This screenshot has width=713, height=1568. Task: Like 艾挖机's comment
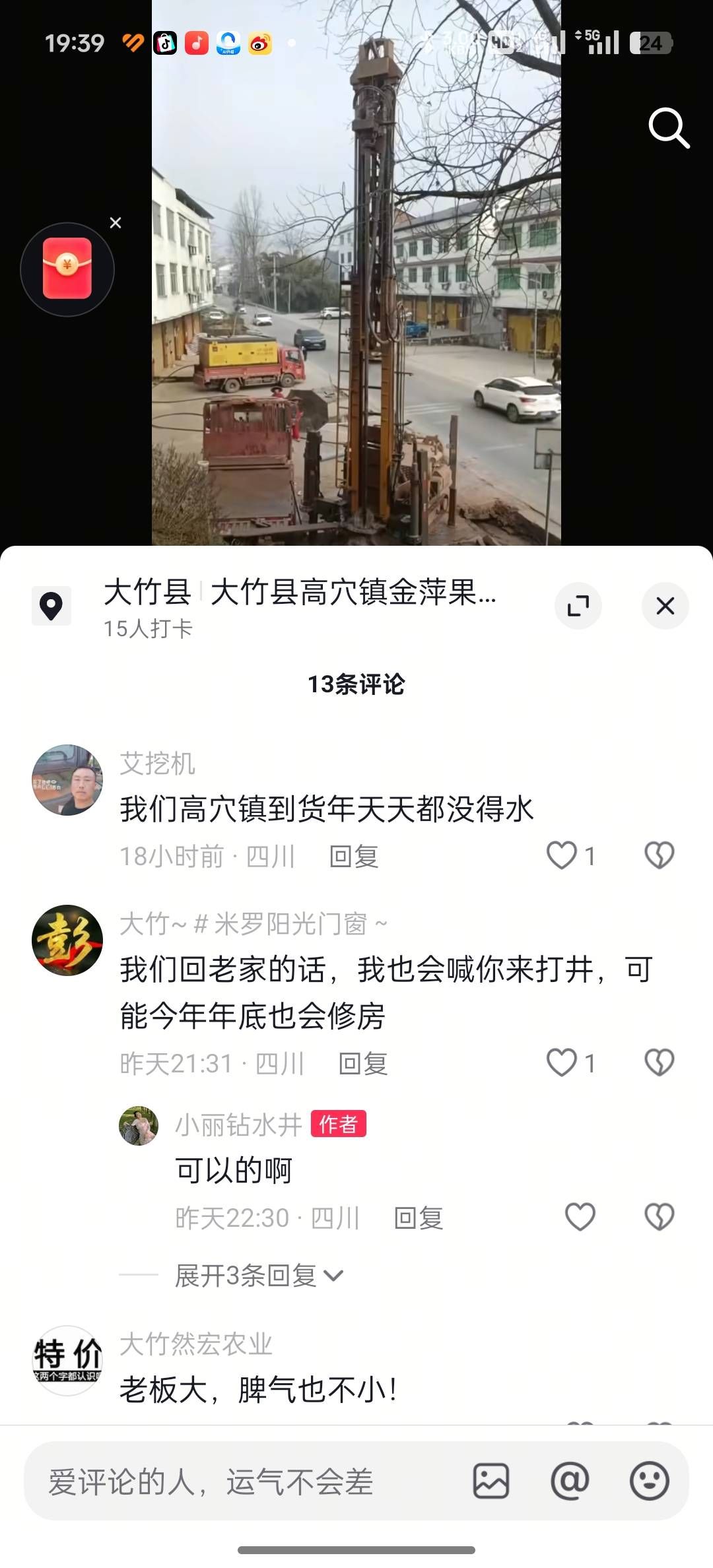[x=562, y=856]
